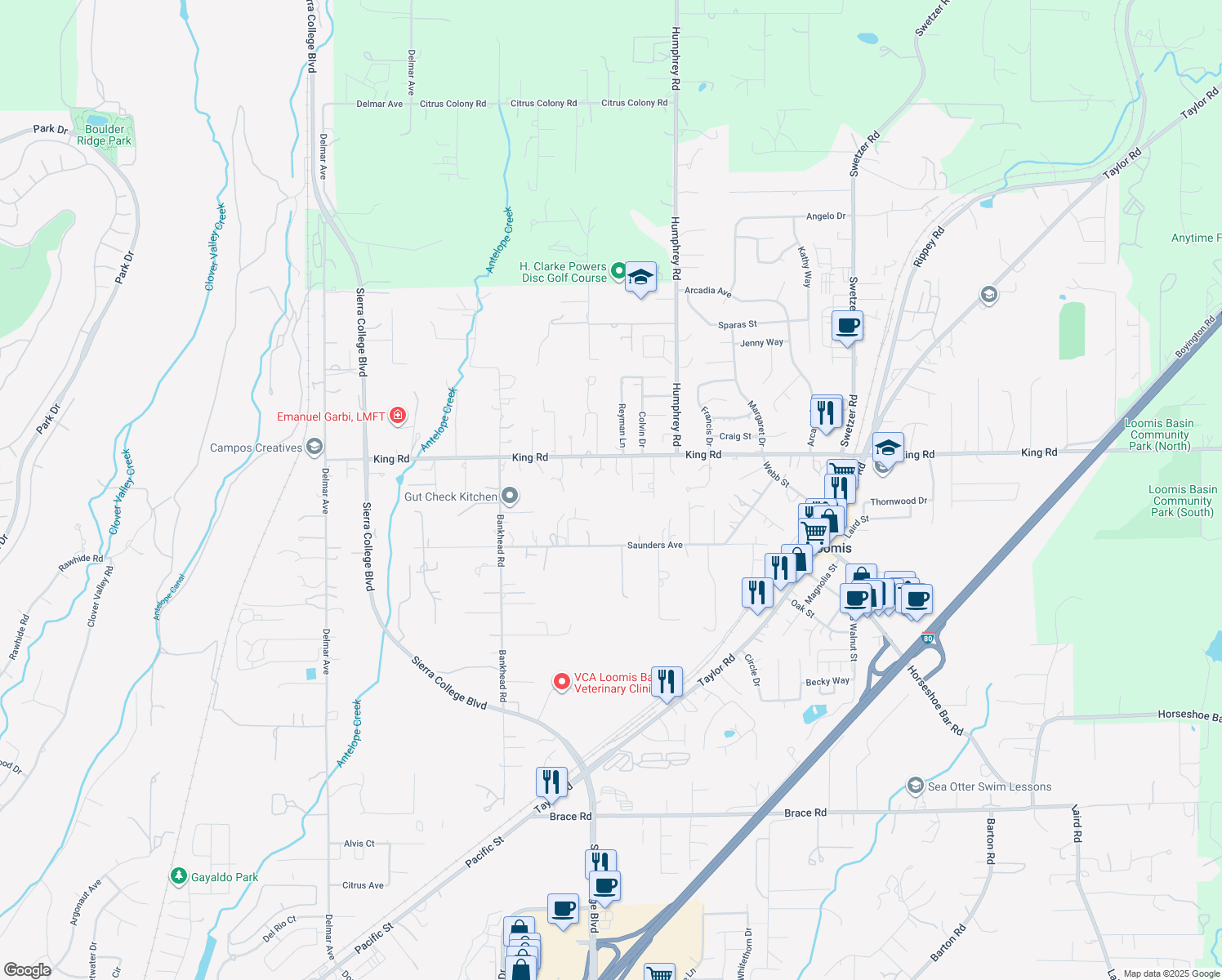This screenshot has width=1222, height=980.
Task: Tap the Gayaldo Park marker
Action: [x=179, y=876]
